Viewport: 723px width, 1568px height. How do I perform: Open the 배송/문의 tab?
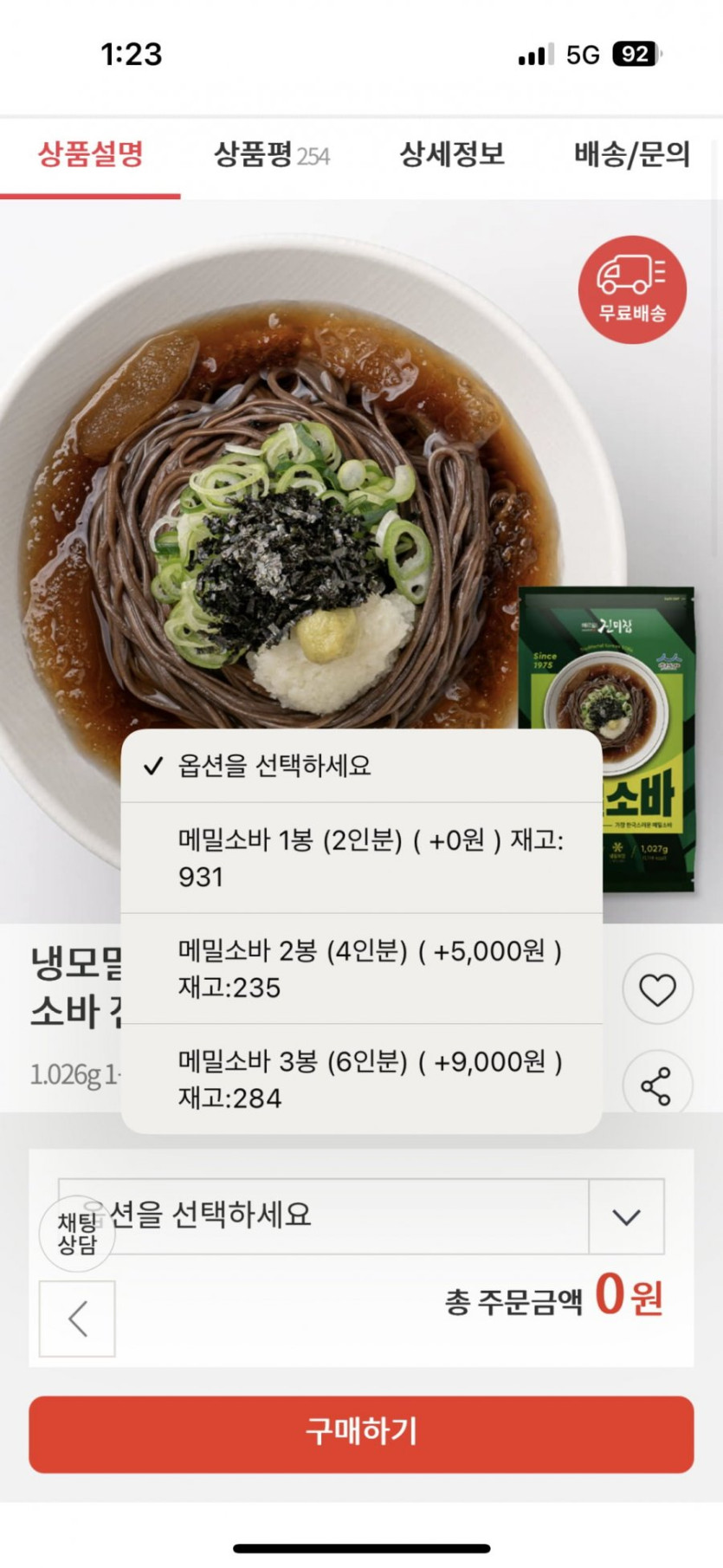(631, 155)
